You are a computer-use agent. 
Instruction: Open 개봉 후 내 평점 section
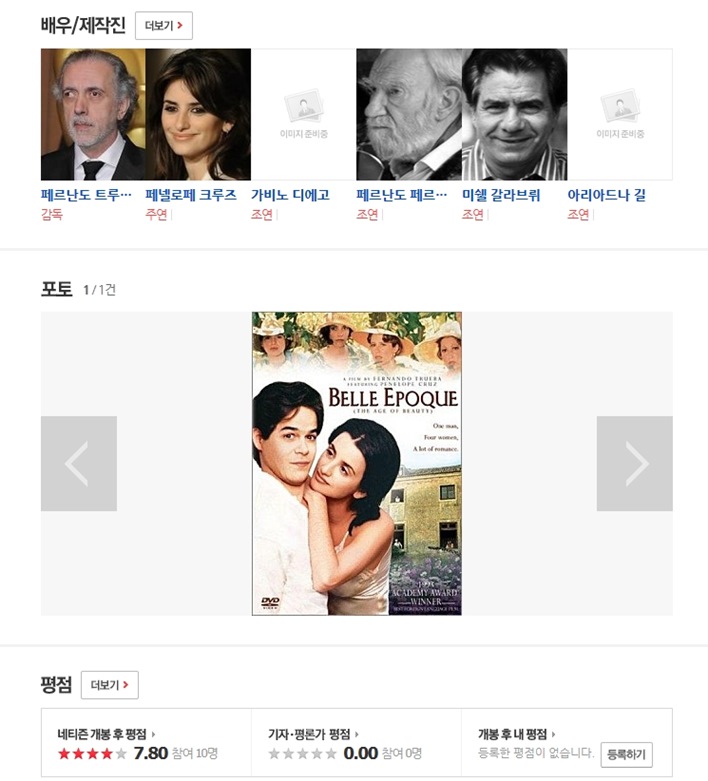point(517,734)
